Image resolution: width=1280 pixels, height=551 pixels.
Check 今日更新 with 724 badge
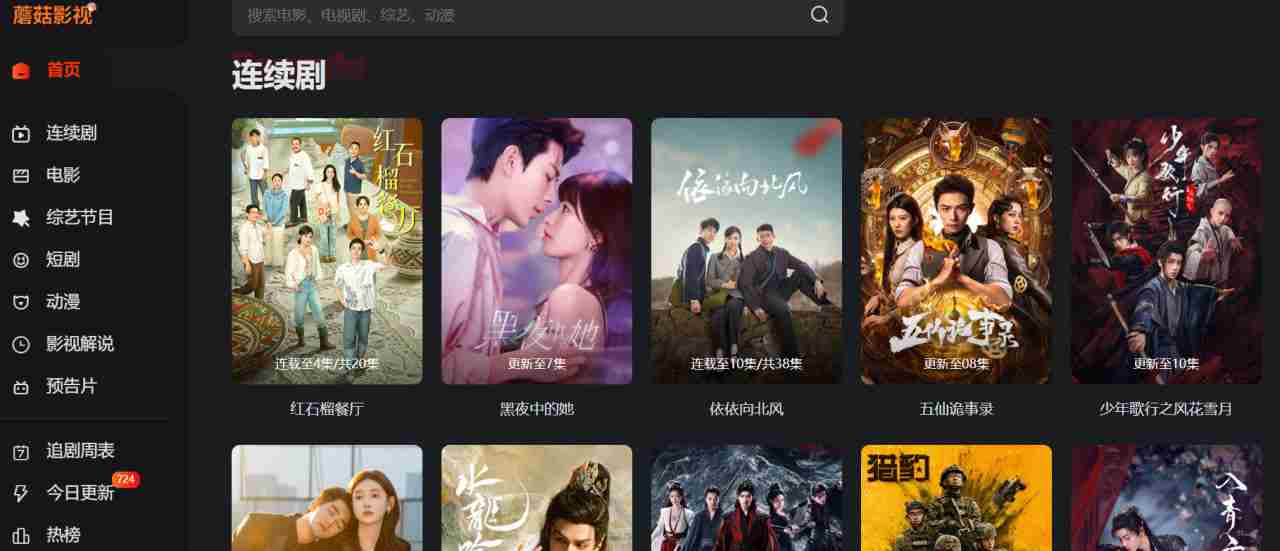pos(79,493)
